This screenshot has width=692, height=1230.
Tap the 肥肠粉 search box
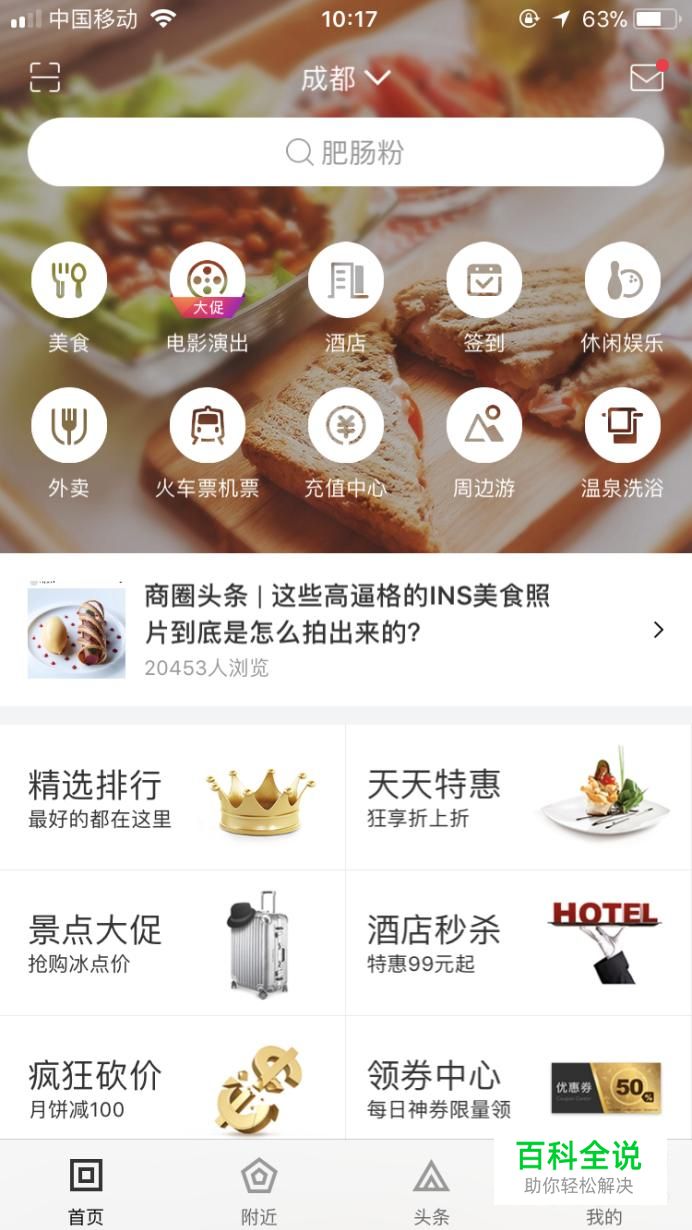(346, 152)
